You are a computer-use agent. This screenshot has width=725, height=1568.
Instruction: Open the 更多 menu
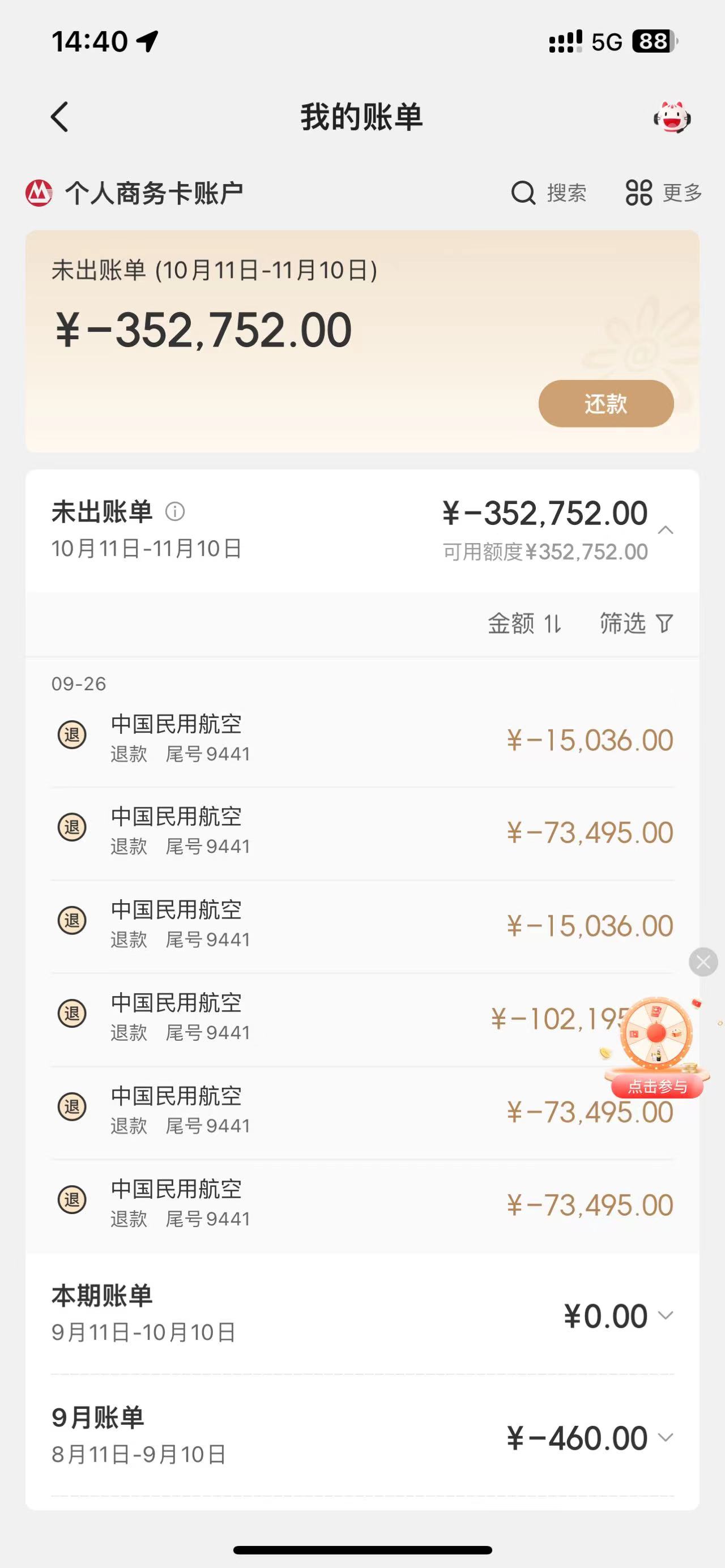pos(663,193)
